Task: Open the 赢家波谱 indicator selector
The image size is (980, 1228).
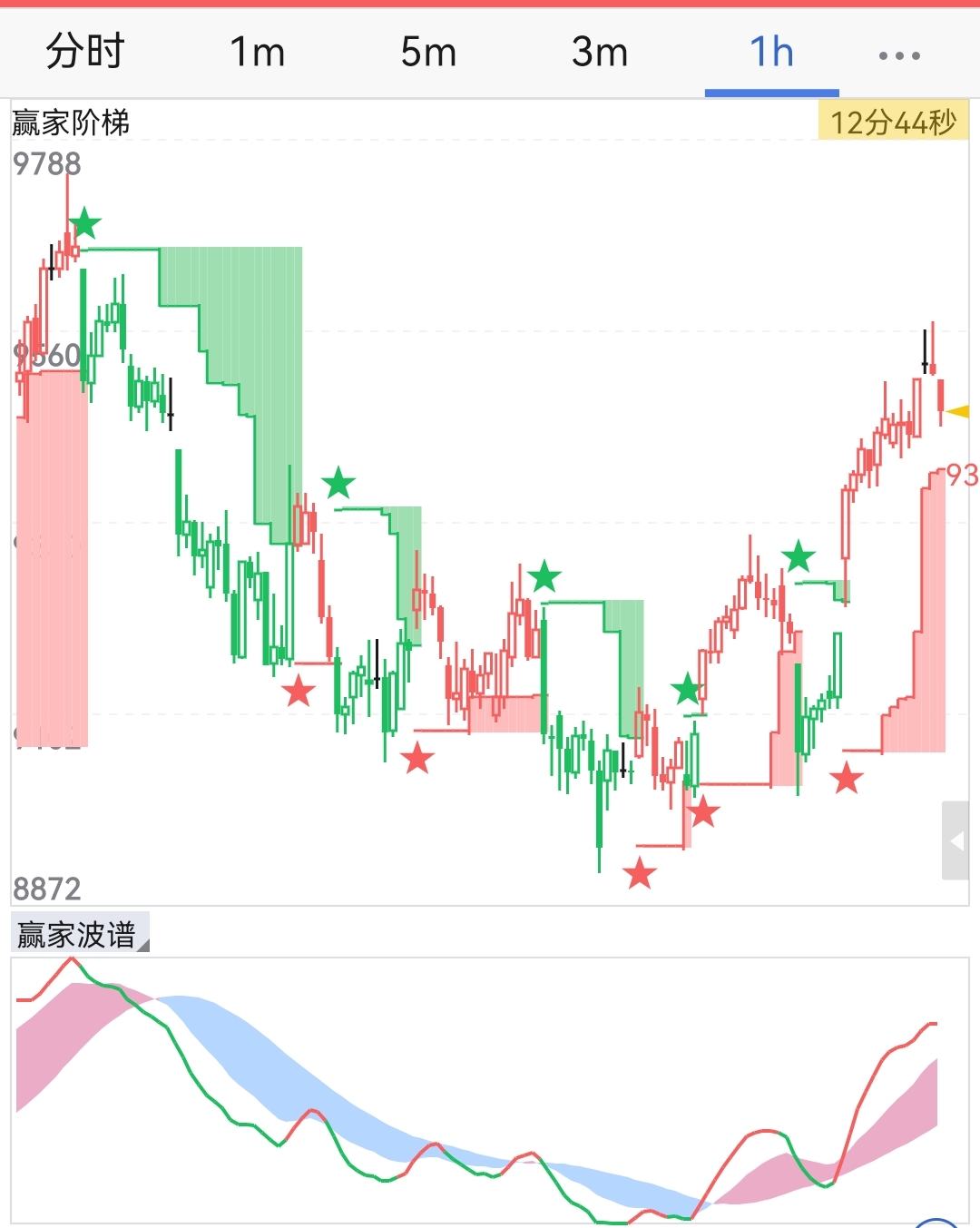Action: pyautogui.click(x=80, y=934)
